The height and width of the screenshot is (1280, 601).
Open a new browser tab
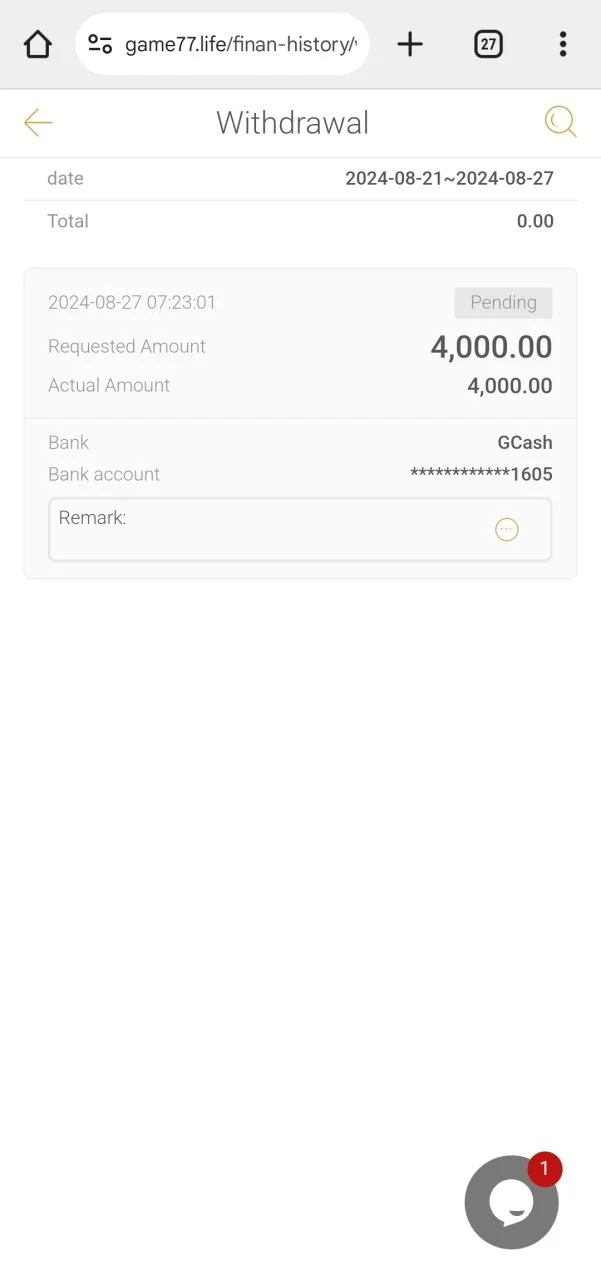pos(410,44)
